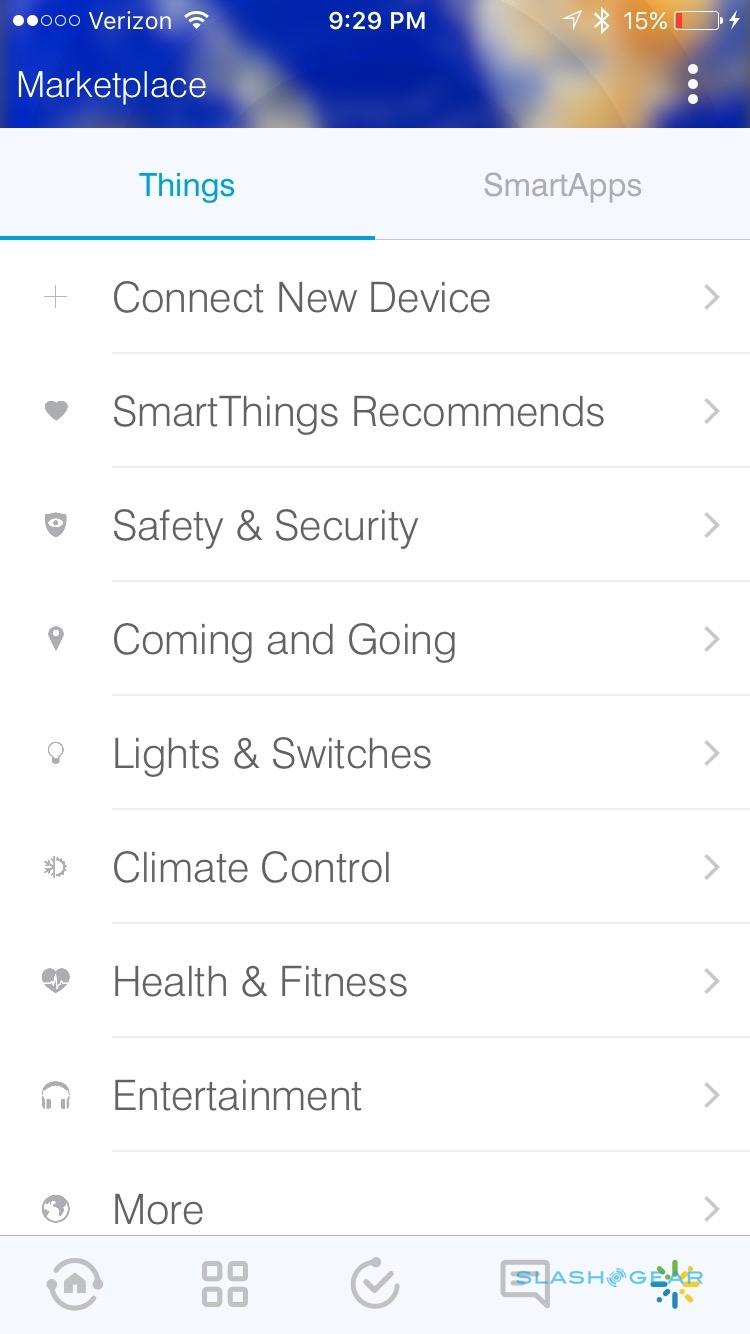Open the grid tab in bottom bar
The width and height of the screenshot is (750, 1334).
point(225,1284)
